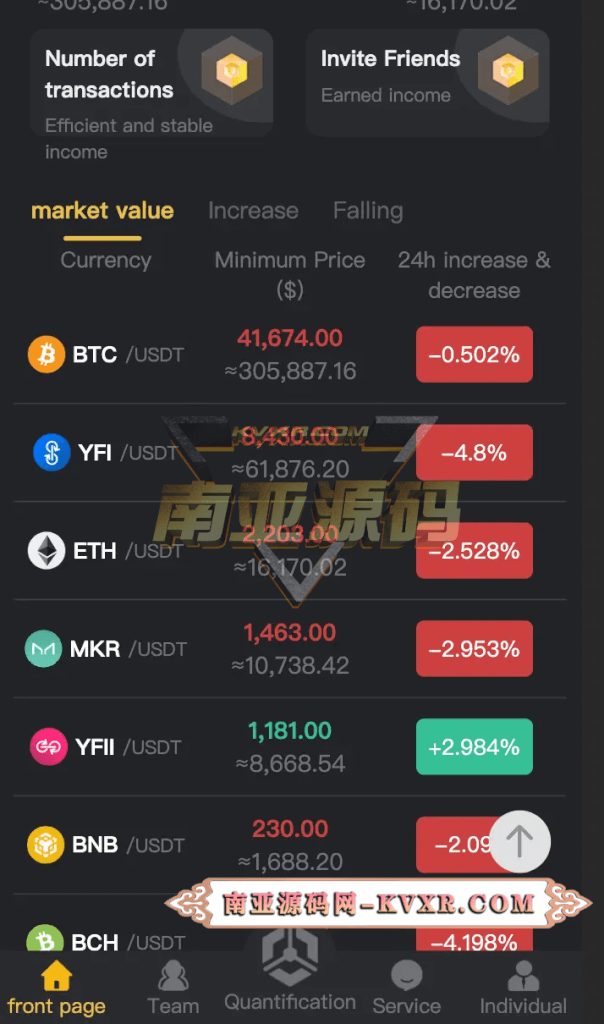Open the BTC/USDT market row
This screenshot has width=604, height=1024.
(x=290, y=355)
